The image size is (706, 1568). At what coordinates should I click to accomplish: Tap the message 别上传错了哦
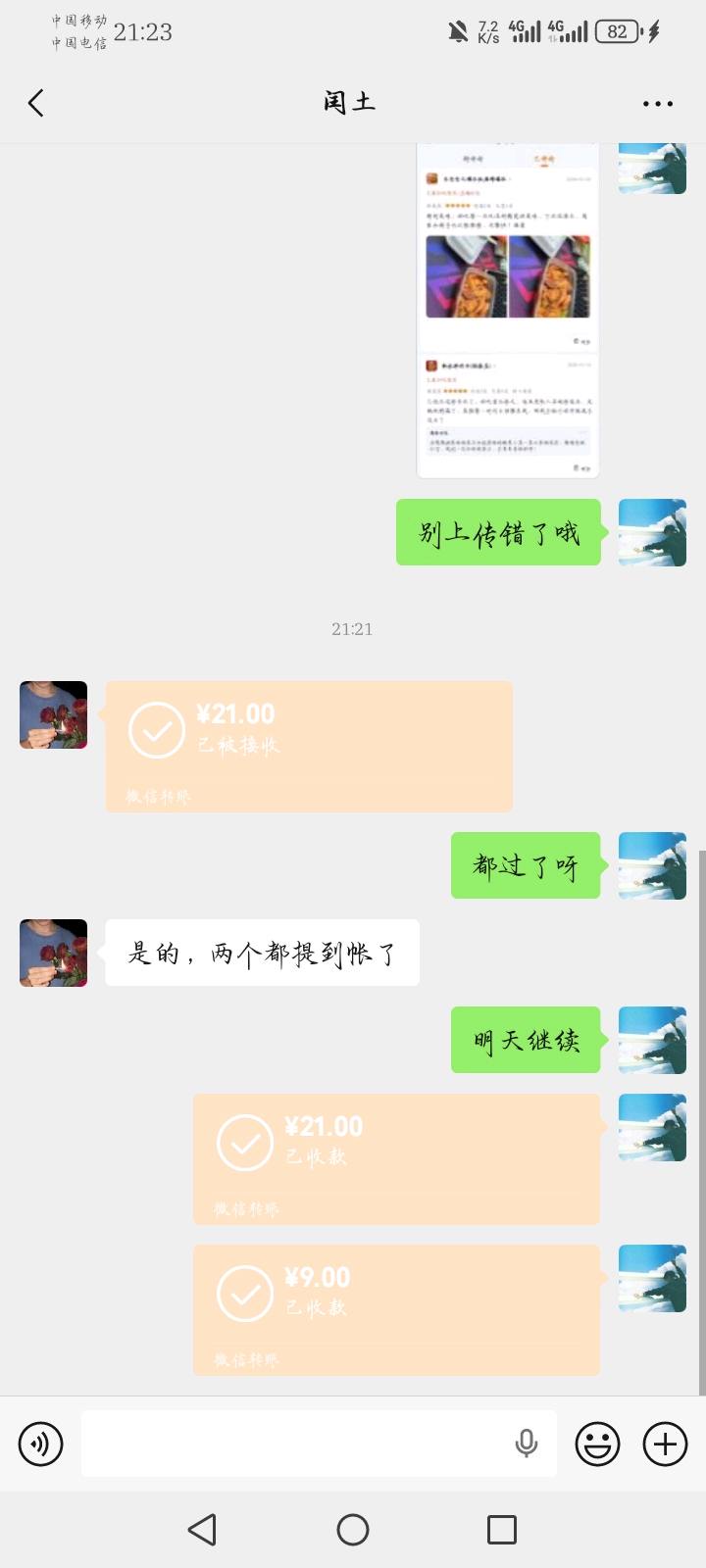[x=497, y=532]
